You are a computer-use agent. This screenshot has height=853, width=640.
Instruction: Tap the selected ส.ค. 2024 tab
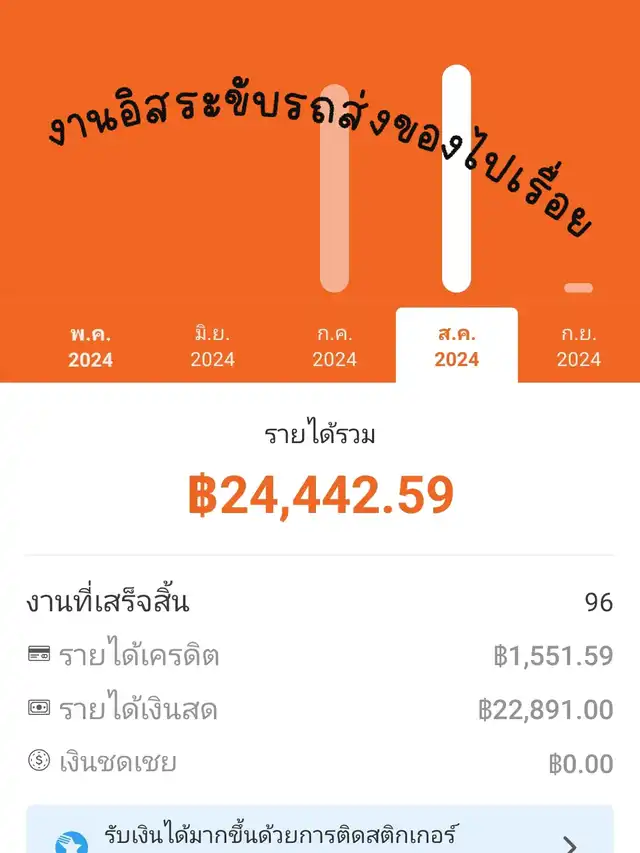tap(457, 346)
